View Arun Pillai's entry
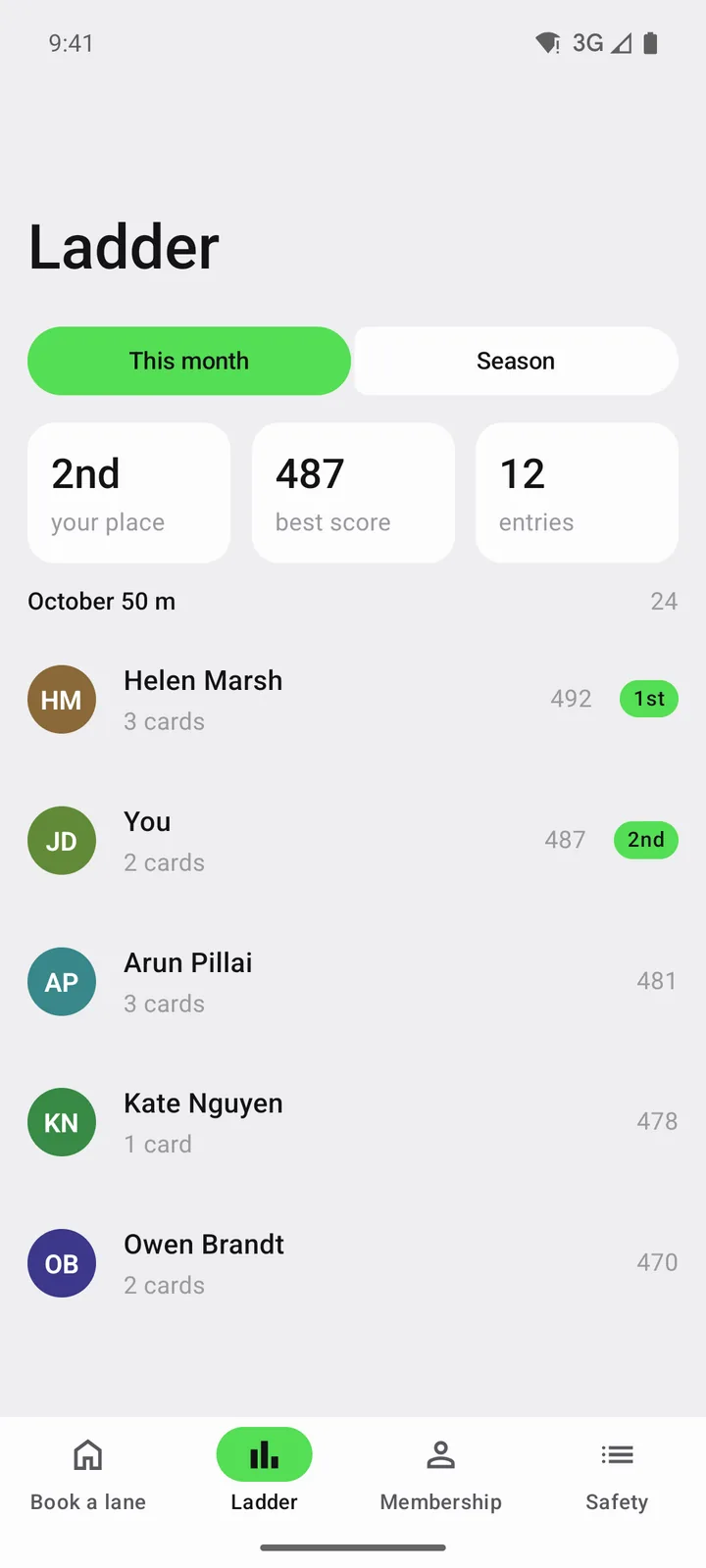706x1568 pixels. [x=353, y=982]
